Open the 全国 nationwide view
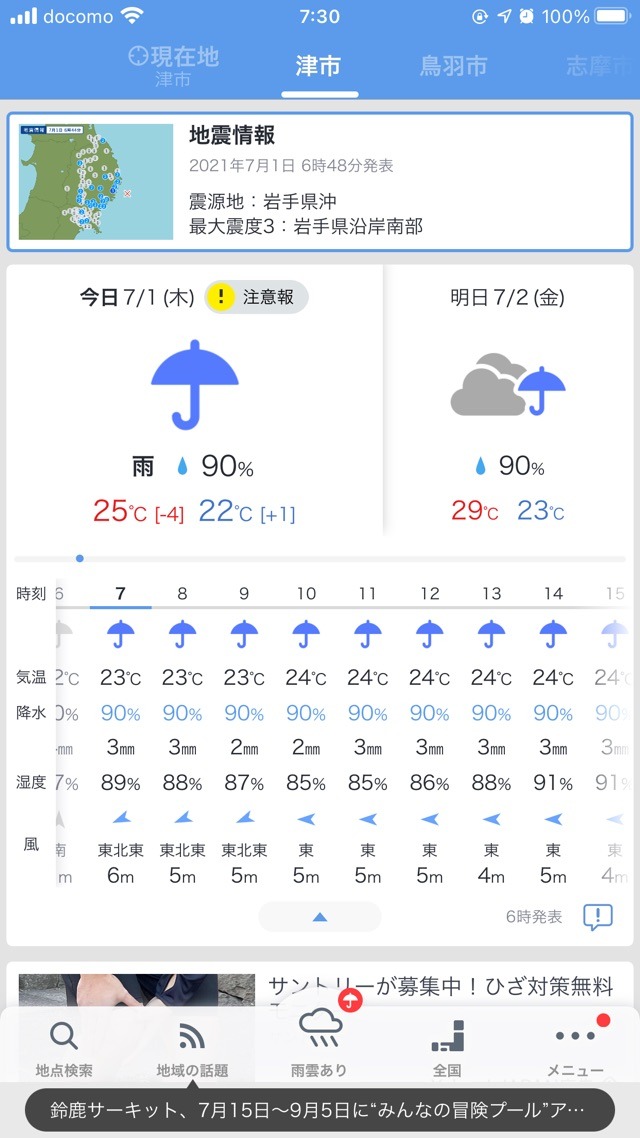The width and height of the screenshot is (640, 1138). [x=448, y=1049]
